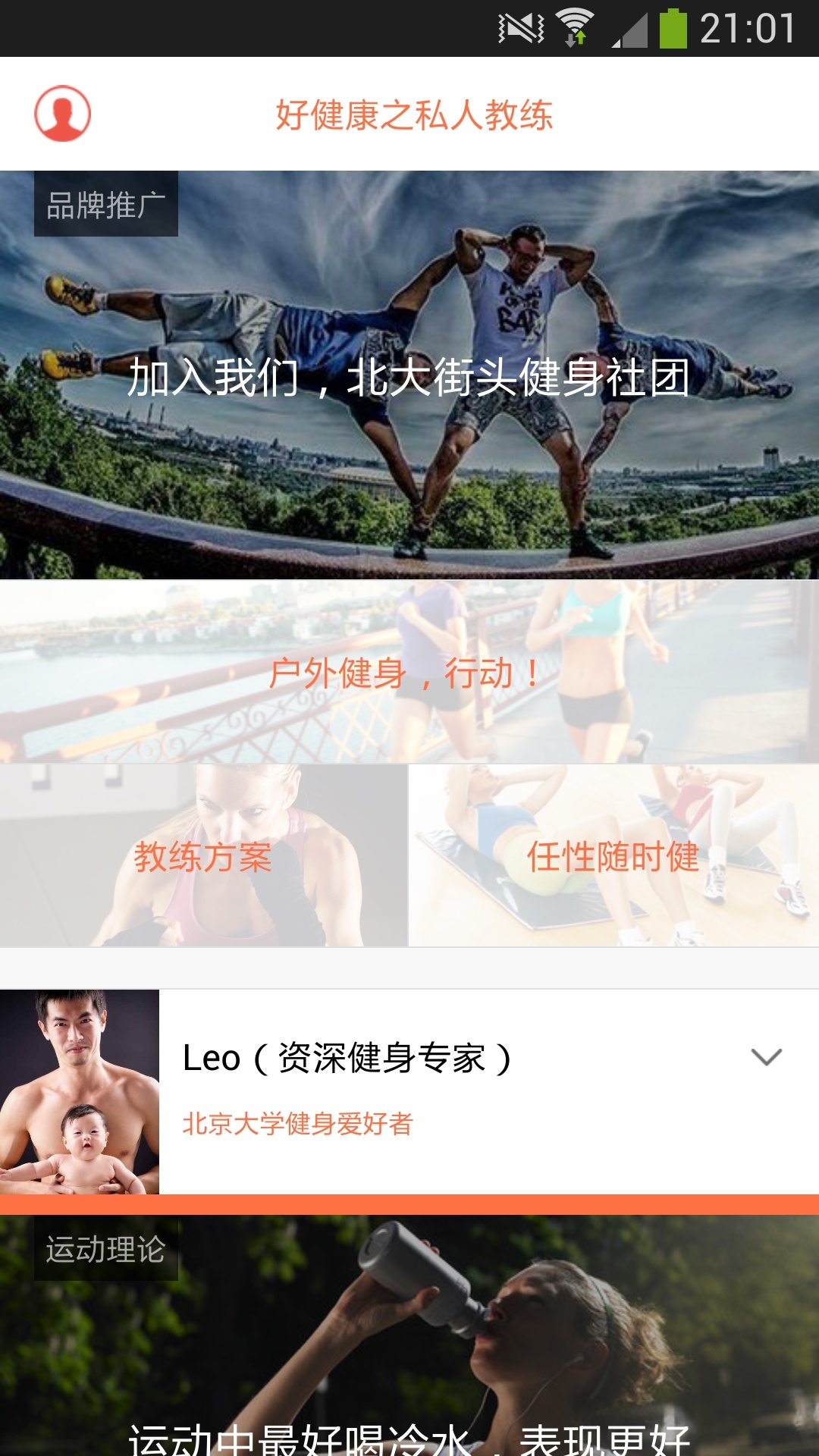The image size is (819, 1456).
Task: Open the 运动中最好喝冷水 article
Action: (409, 1350)
